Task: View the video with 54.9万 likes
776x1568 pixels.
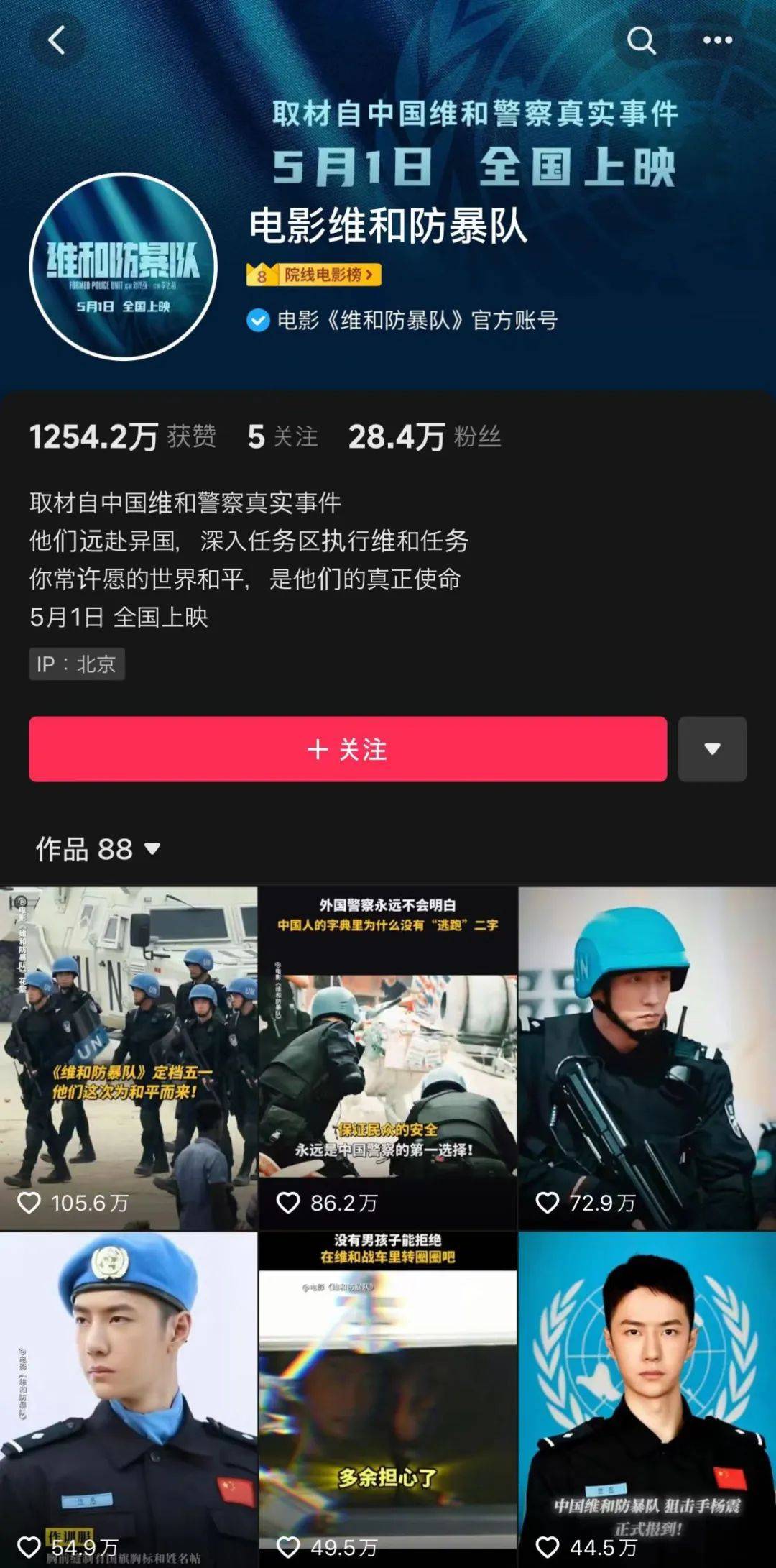Action: (x=129, y=1398)
